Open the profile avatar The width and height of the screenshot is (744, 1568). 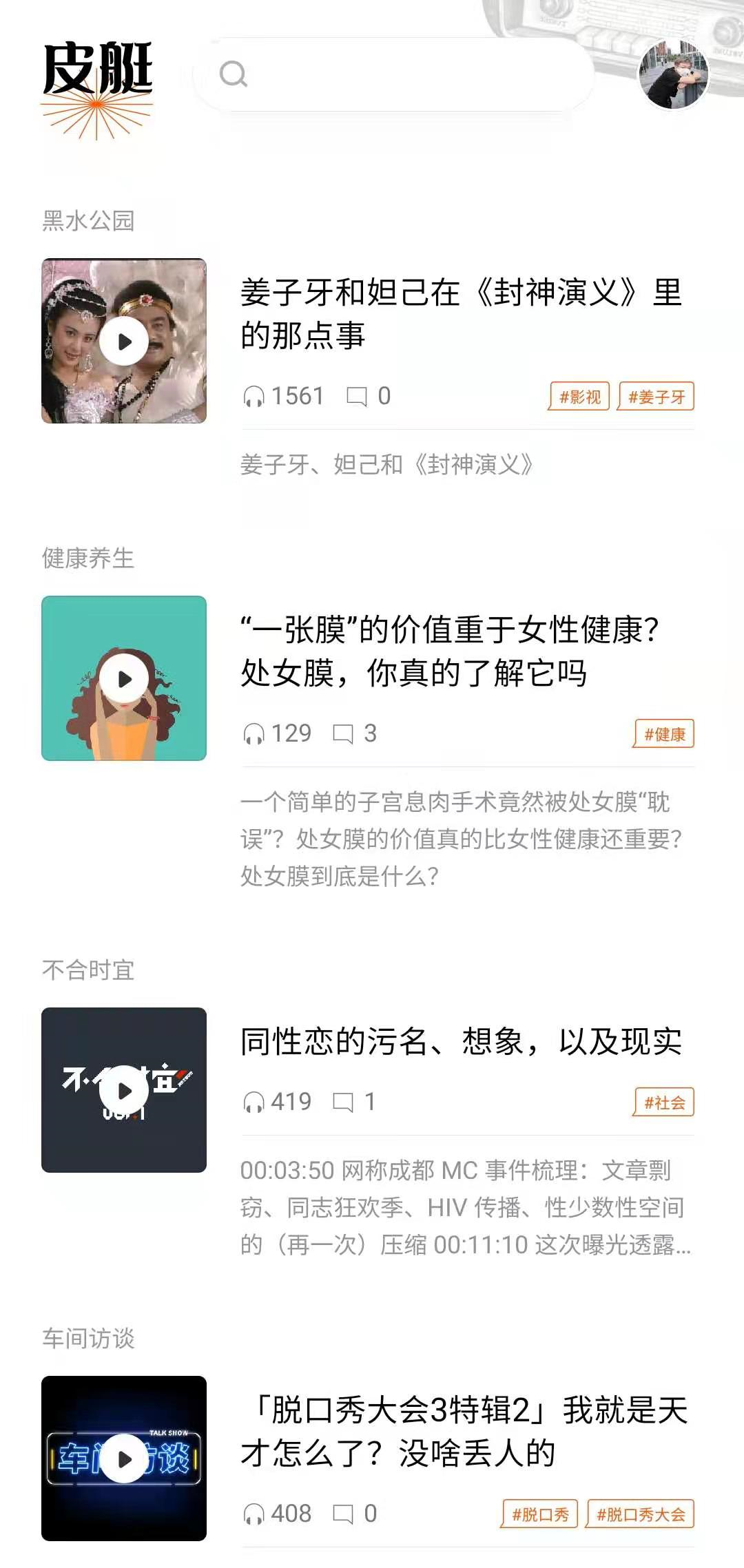tap(673, 74)
